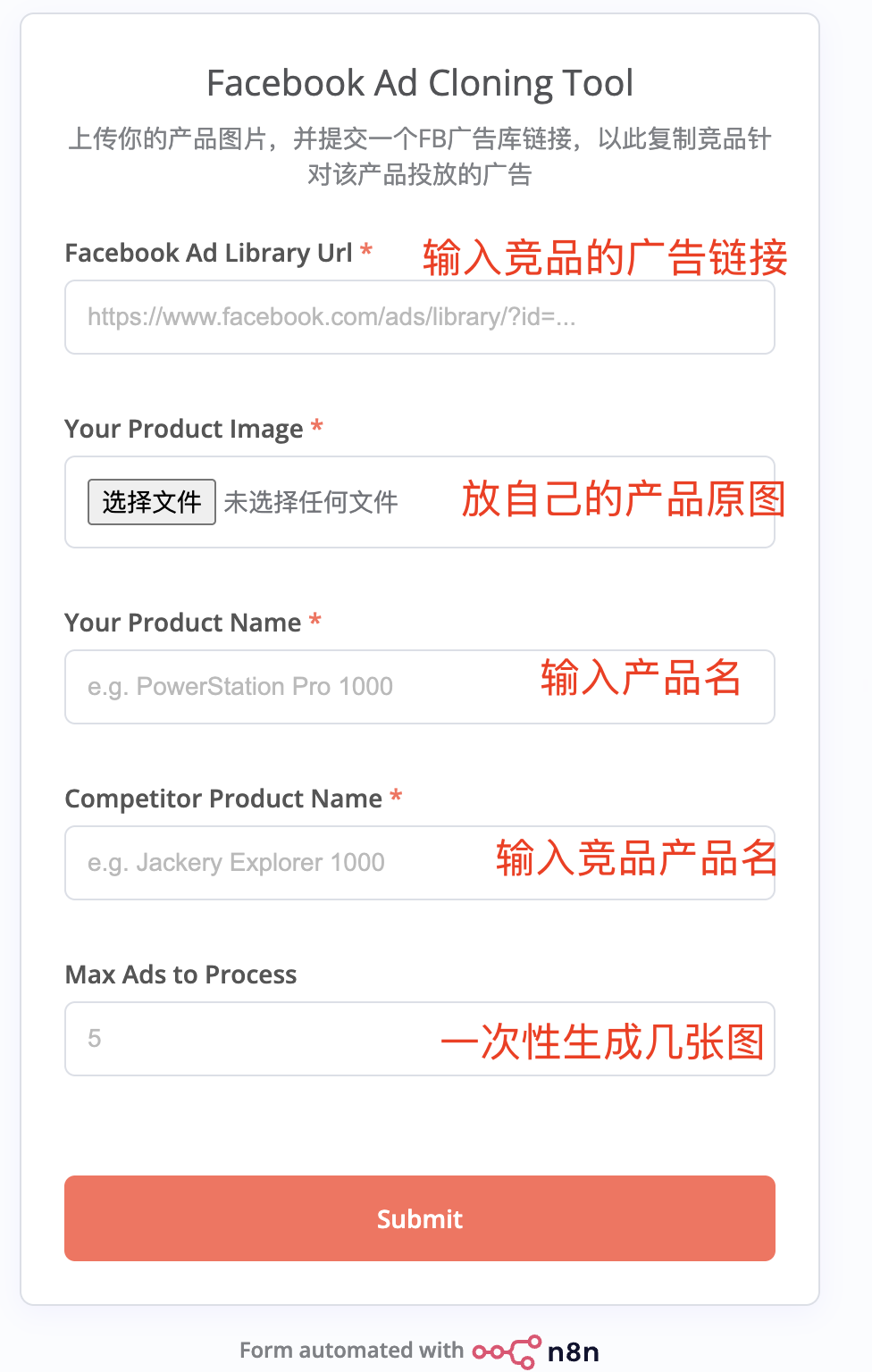Focus the Facebook Ad Library Url field
This screenshot has width=872, height=1372.
pyautogui.click(x=419, y=317)
